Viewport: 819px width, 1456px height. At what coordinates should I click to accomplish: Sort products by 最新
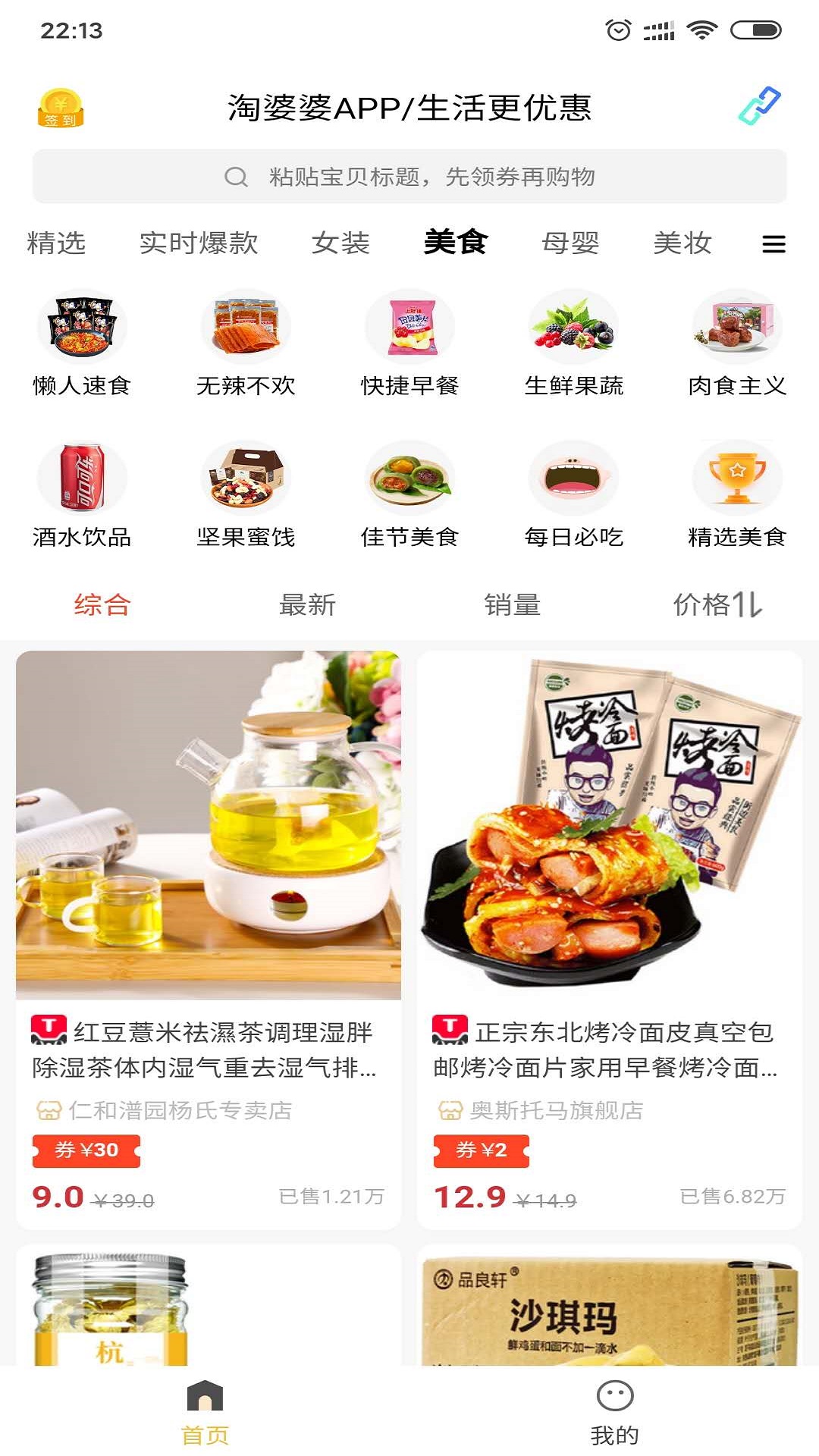tap(307, 605)
